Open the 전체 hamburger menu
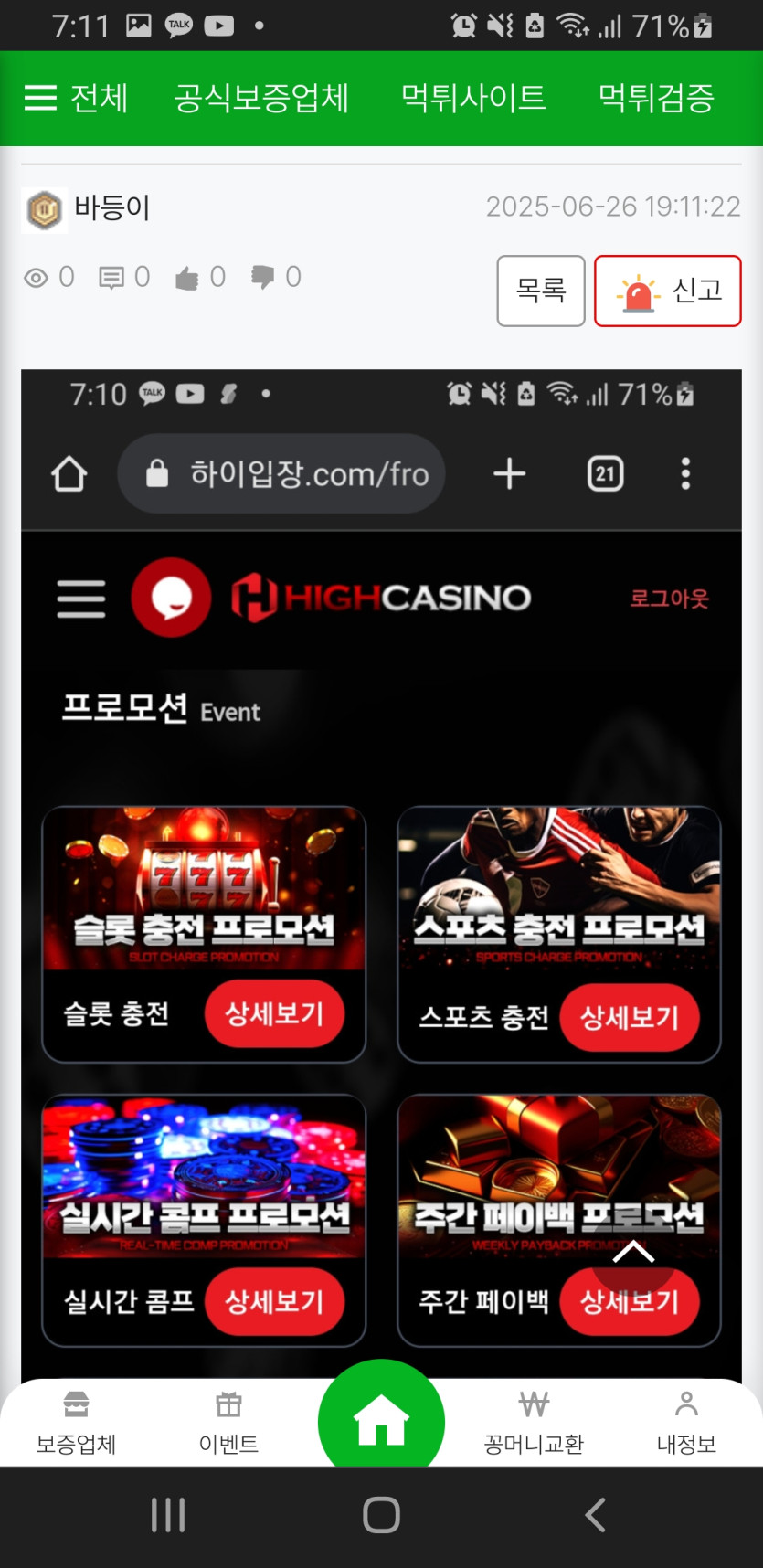The width and height of the screenshot is (763, 1568). [76, 98]
